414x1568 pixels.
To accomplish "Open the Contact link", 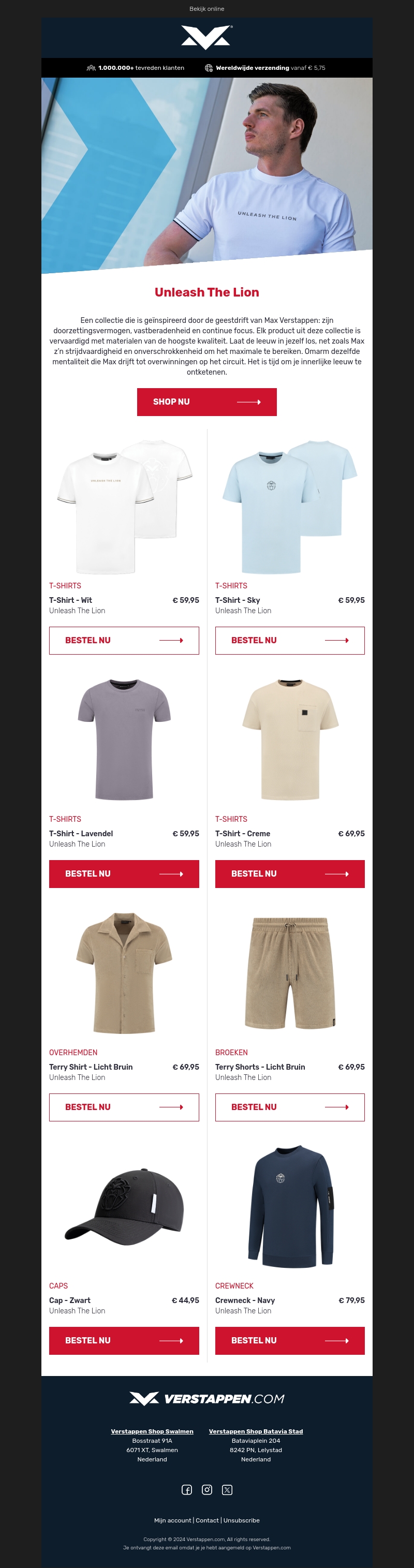I will coord(207,1520).
